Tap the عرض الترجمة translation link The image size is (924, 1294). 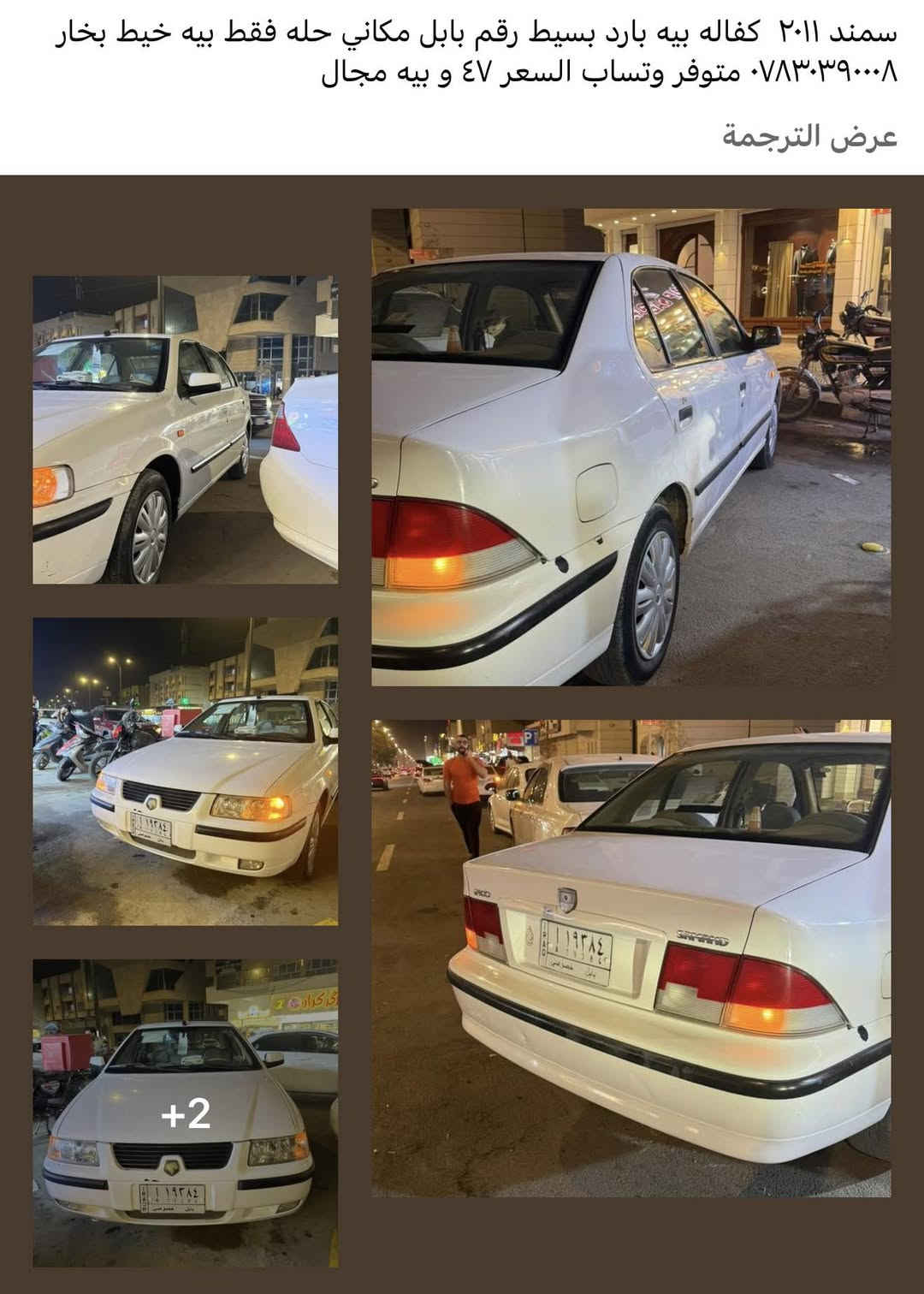(x=809, y=137)
